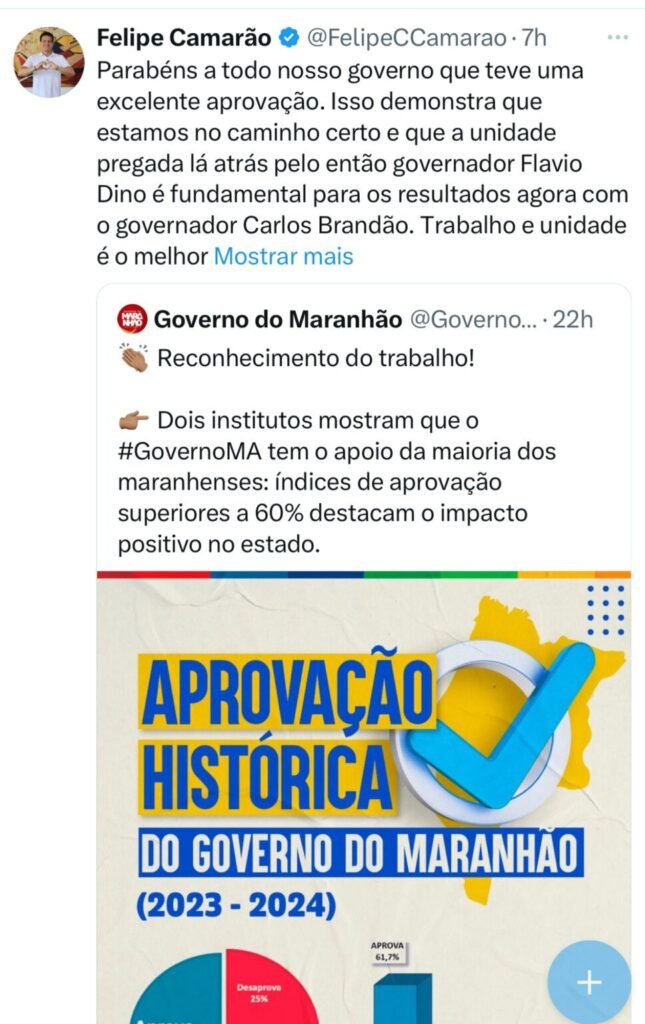Compose a new post with the plus button
Image resolution: width=645 pixels, height=1024 pixels.
(x=588, y=982)
